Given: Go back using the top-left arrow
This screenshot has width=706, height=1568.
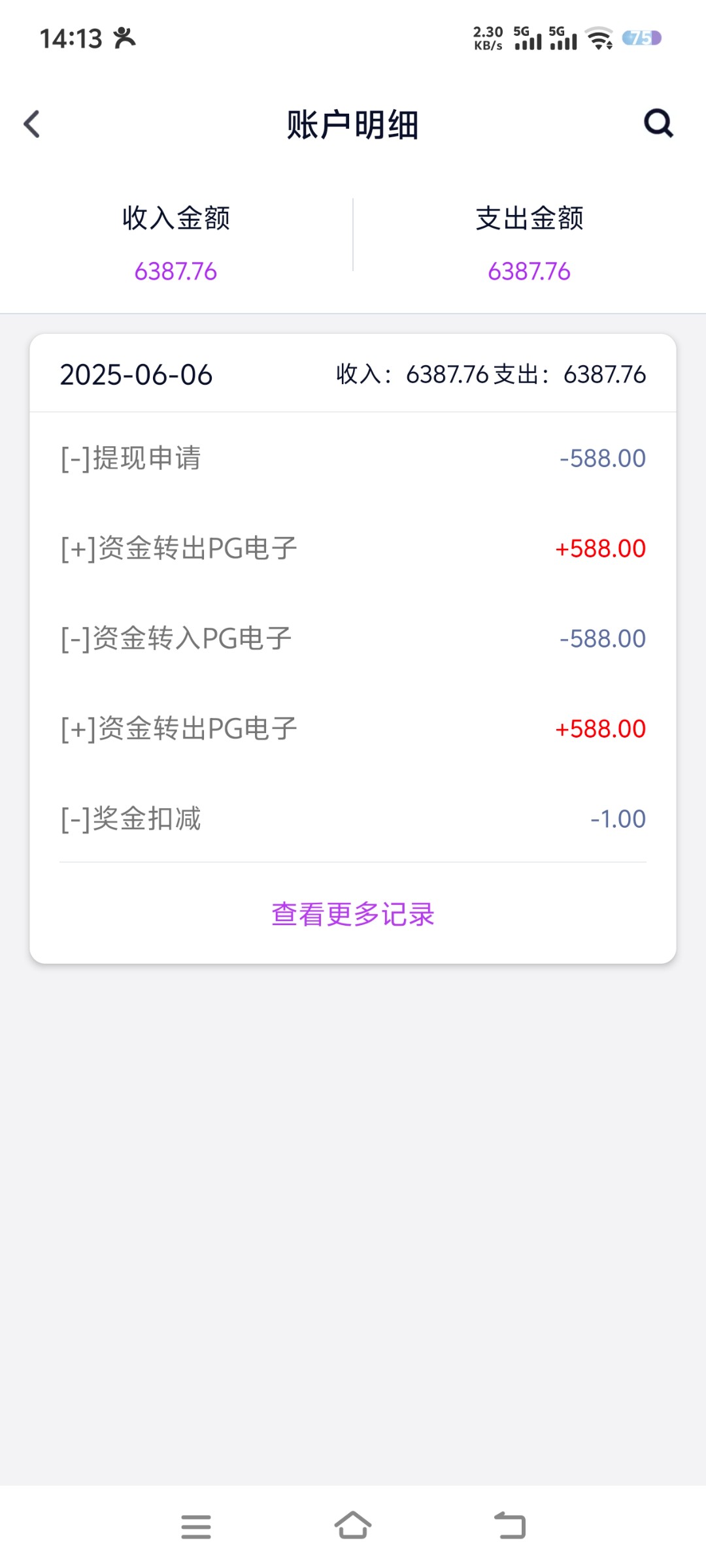Looking at the screenshot, I should (x=32, y=124).
